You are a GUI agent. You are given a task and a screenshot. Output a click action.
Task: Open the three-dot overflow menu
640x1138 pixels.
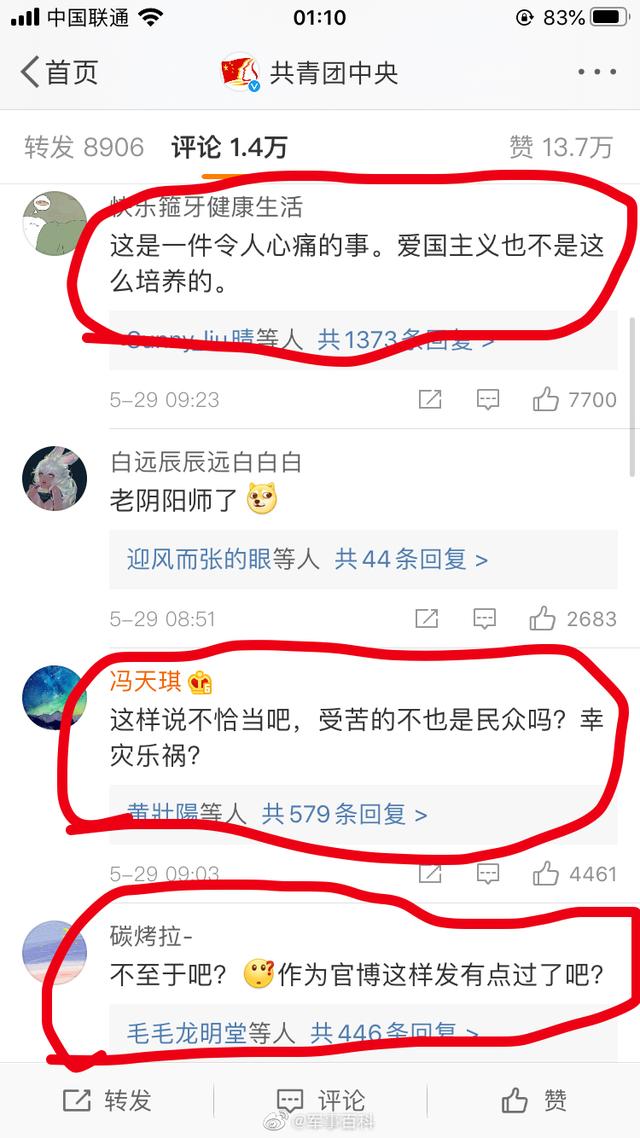[597, 73]
